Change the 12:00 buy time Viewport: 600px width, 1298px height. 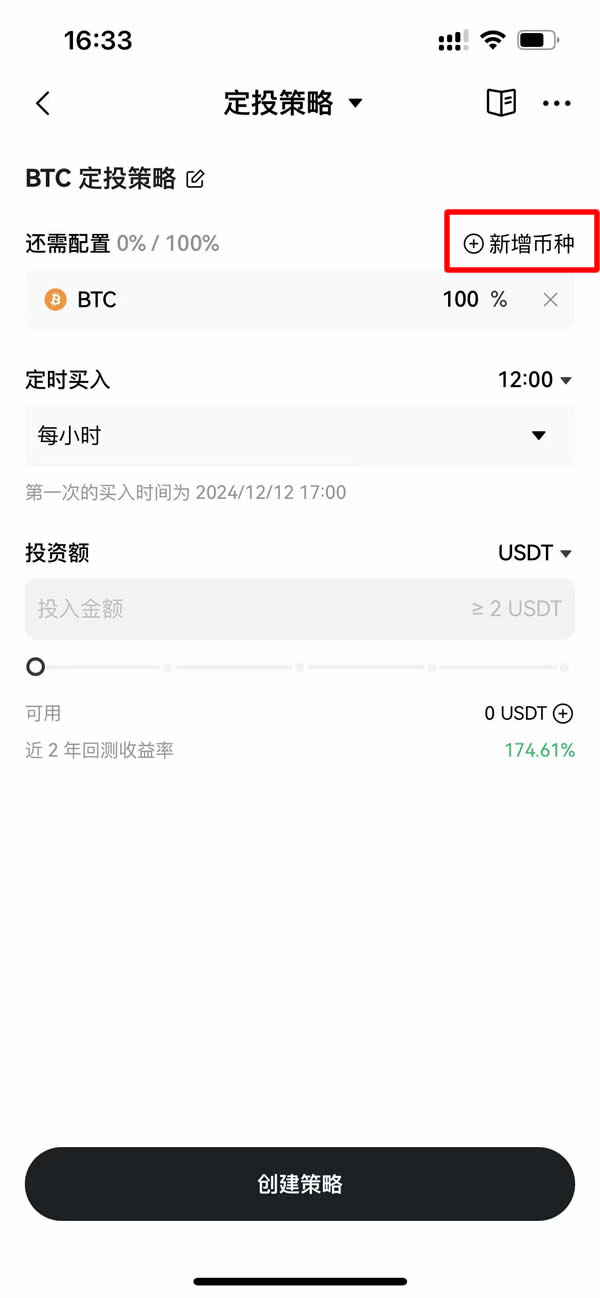[534, 380]
